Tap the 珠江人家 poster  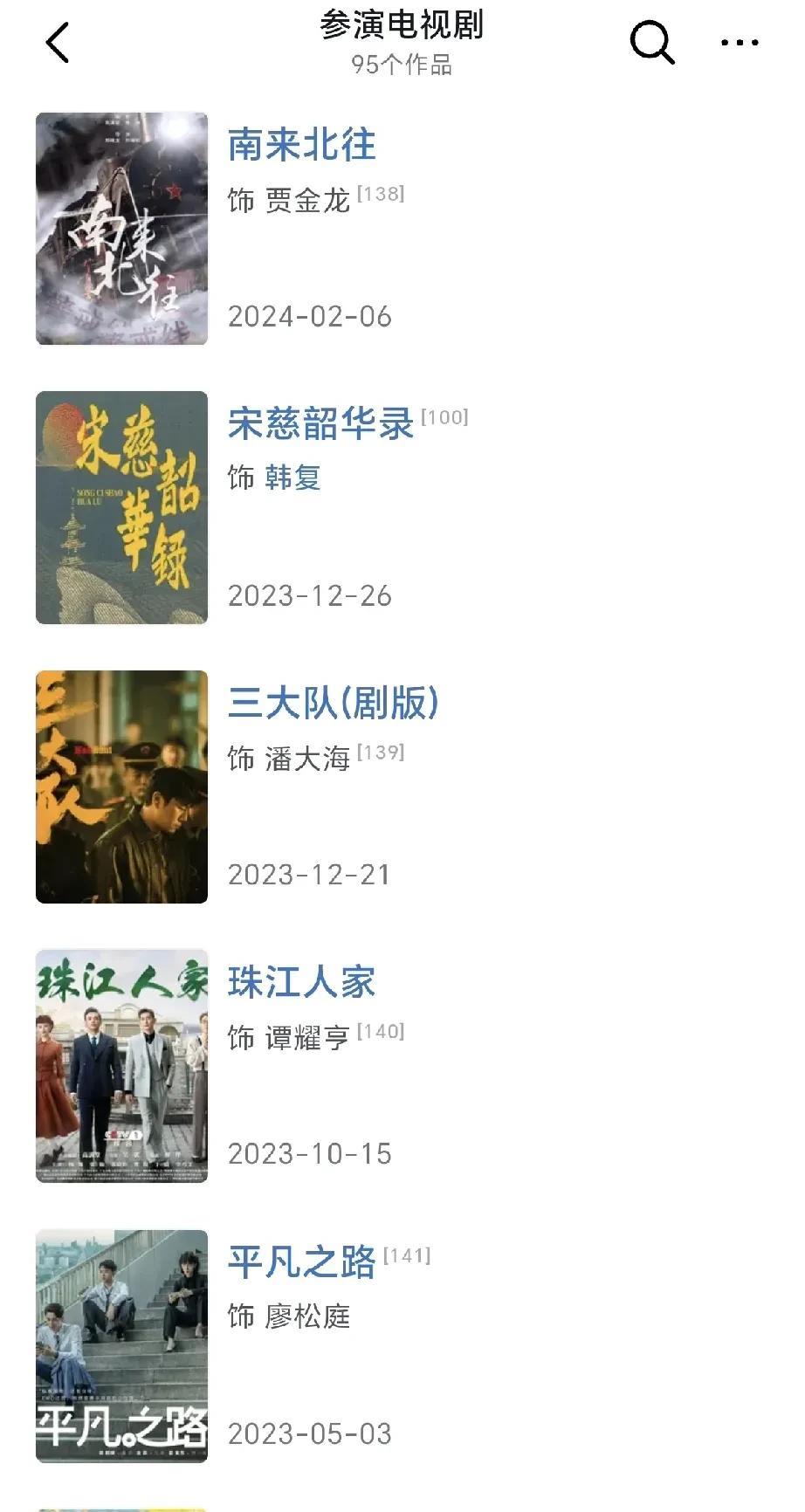pos(121,1066)
